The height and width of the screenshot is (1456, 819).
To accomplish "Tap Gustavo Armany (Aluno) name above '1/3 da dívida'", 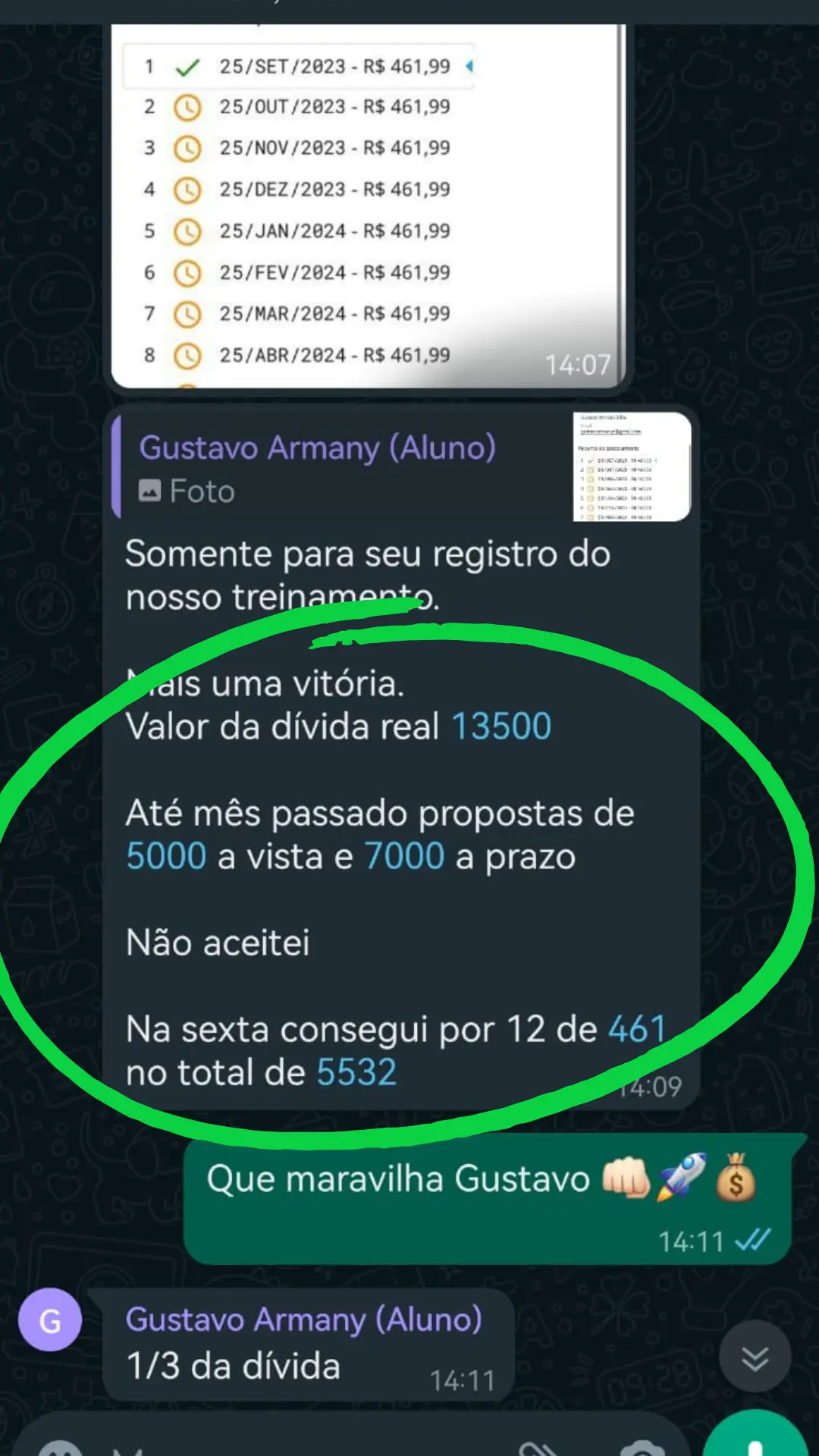I will [x=303, y=1319].
